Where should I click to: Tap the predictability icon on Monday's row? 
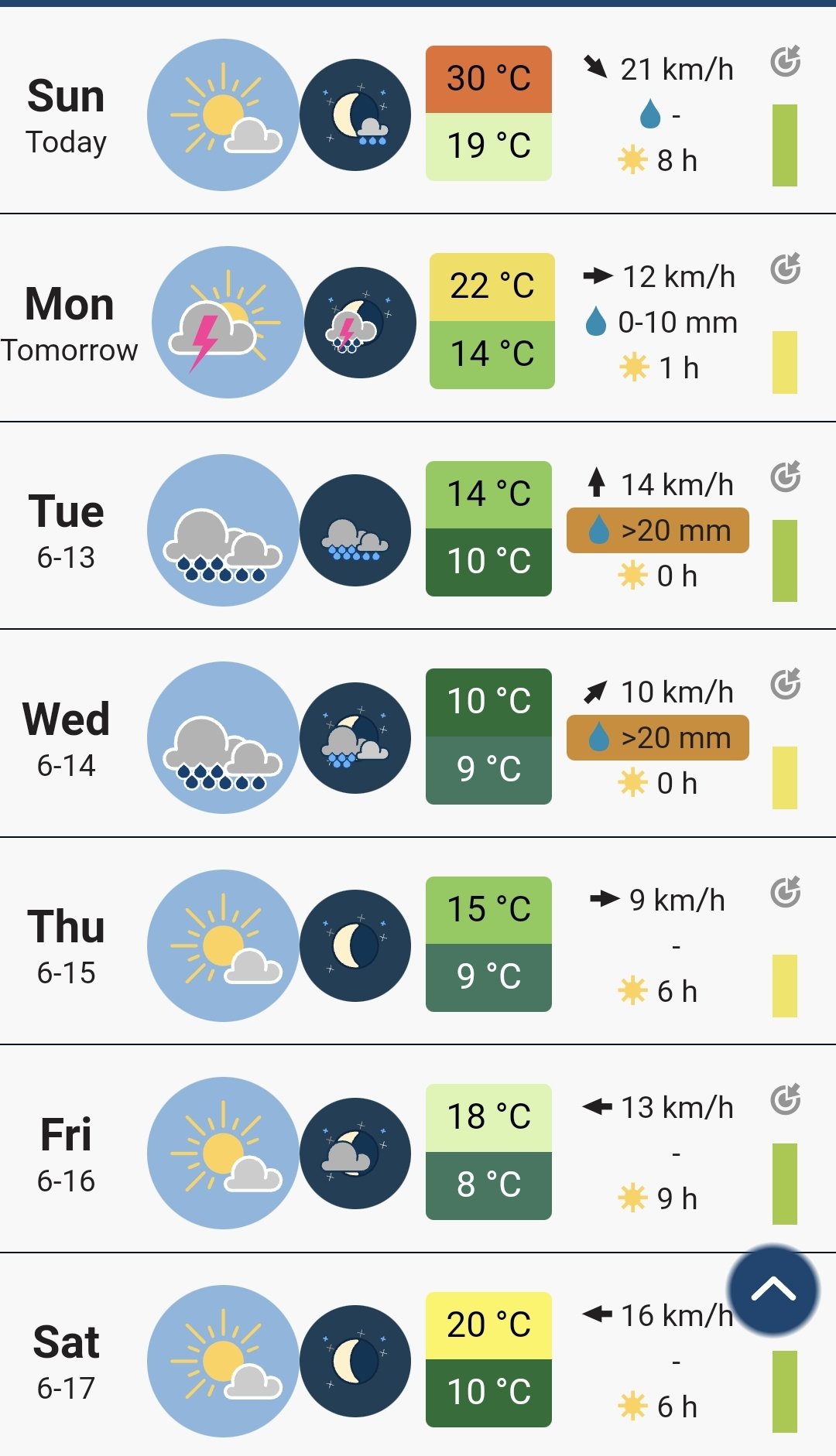tap(785, 268)
